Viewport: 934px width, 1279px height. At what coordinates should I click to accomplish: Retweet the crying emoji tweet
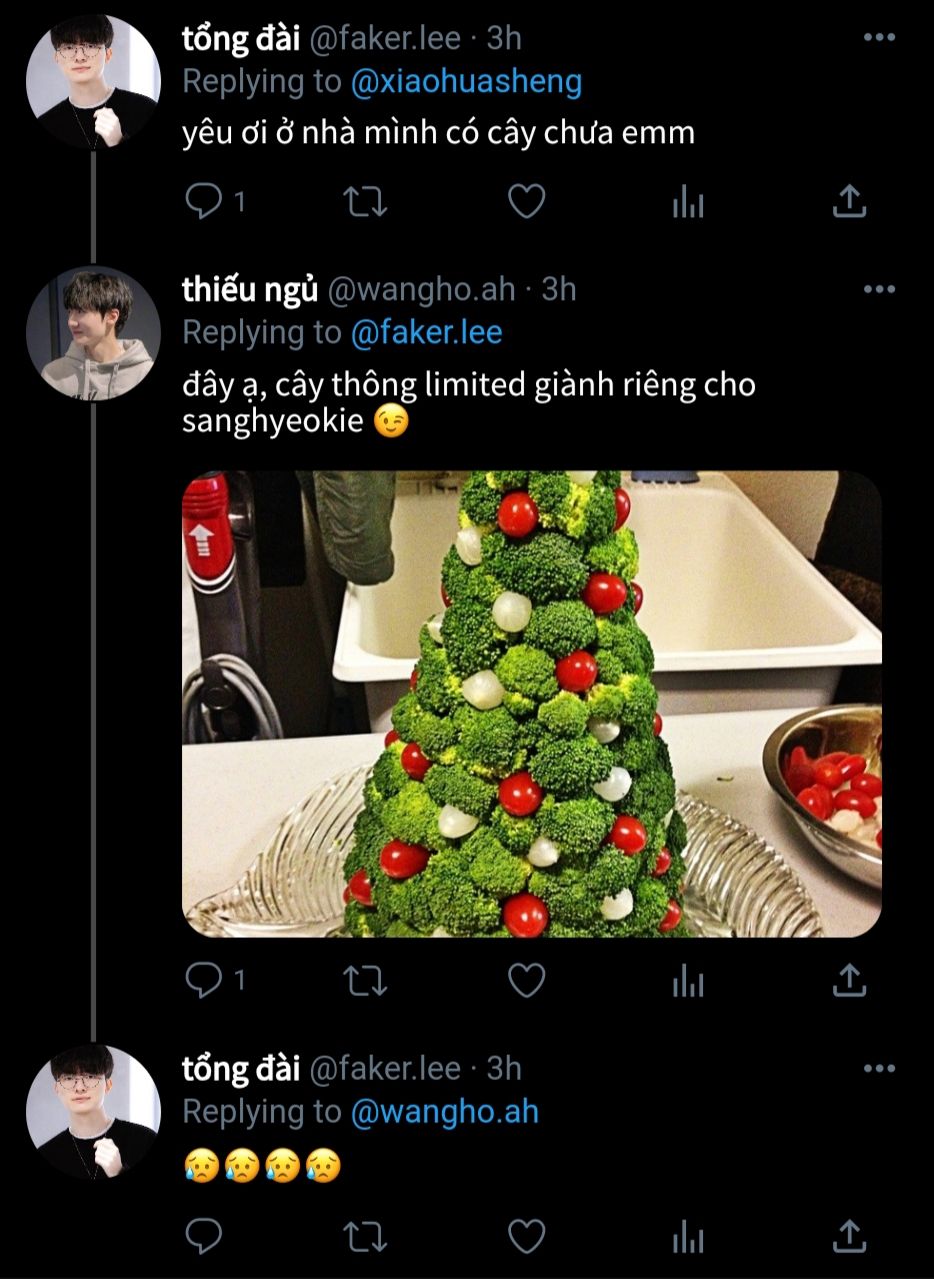click(x=365, y=1236)
